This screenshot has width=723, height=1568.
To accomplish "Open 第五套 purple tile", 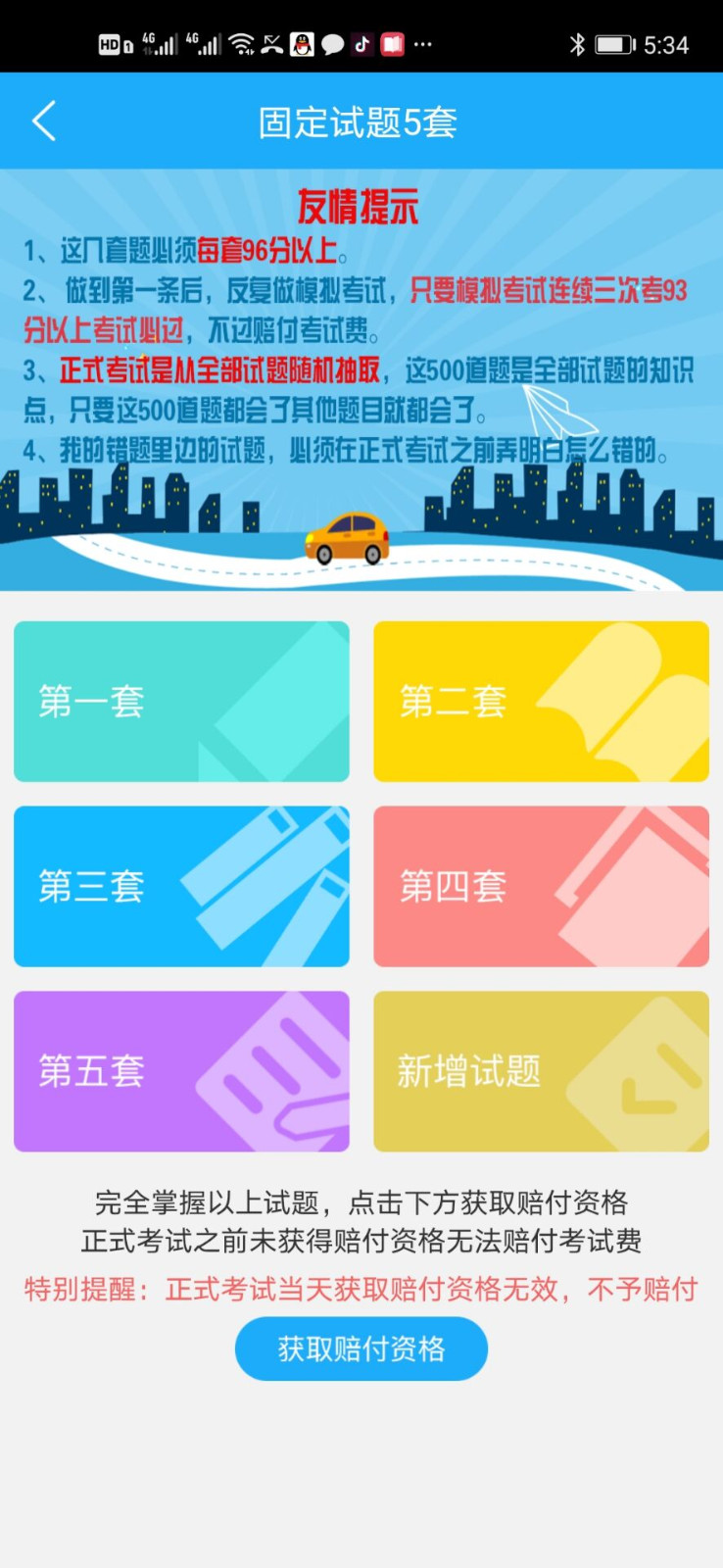I will click(181, 1070).
